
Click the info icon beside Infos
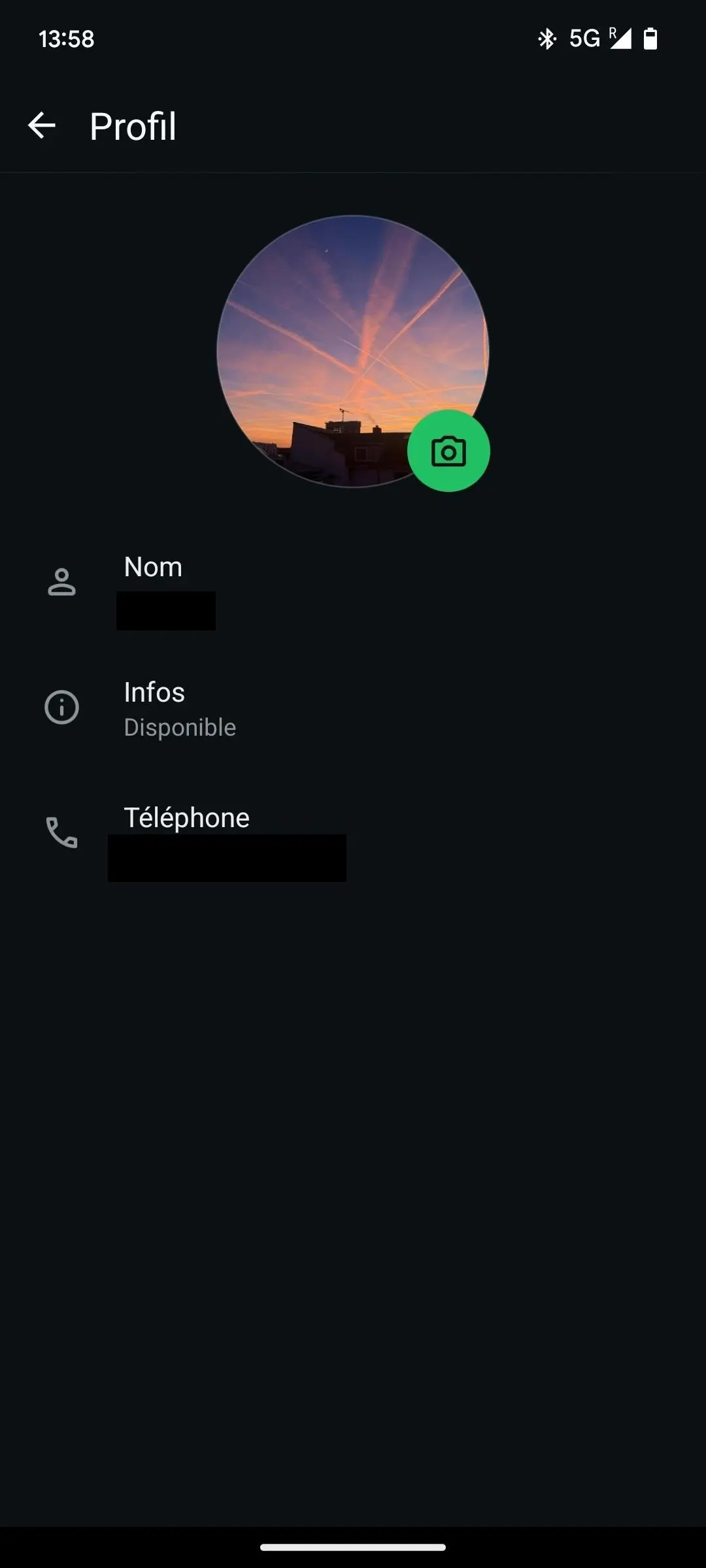[x=61, y=707]
